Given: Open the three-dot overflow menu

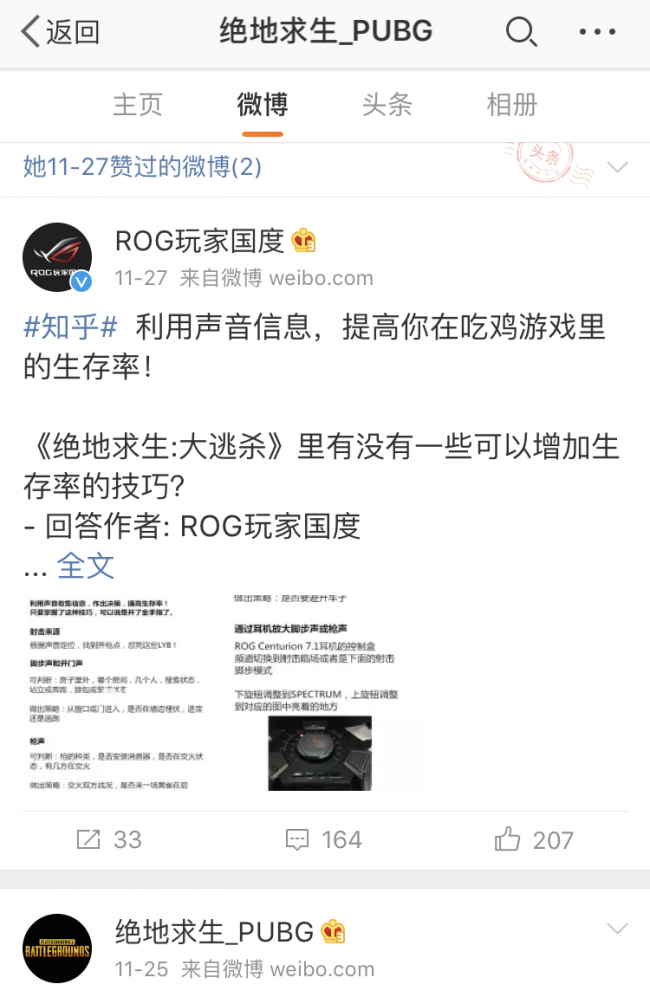Looking at the screenshot, I should [x=598, y=32].
